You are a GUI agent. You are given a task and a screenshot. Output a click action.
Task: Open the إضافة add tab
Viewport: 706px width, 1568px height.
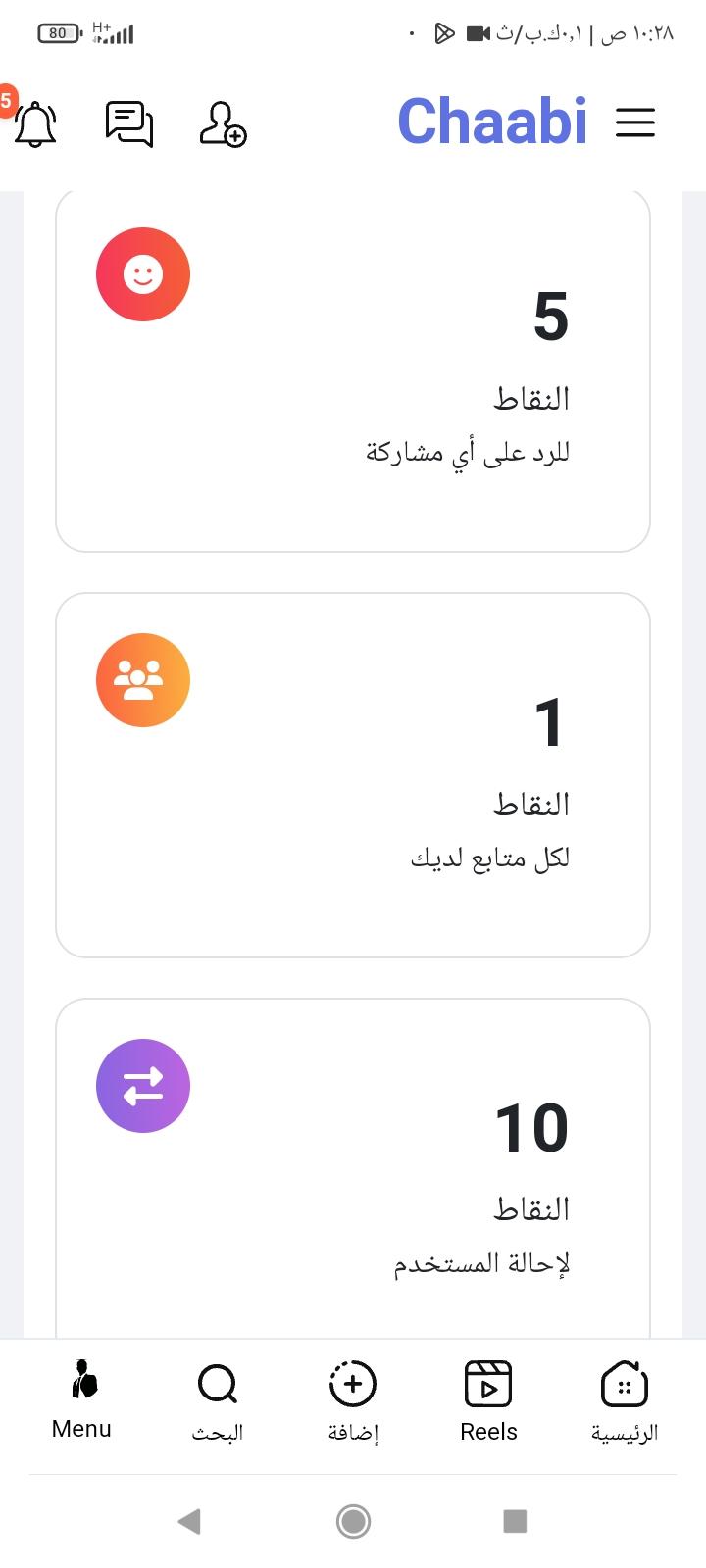point(353,1401)
